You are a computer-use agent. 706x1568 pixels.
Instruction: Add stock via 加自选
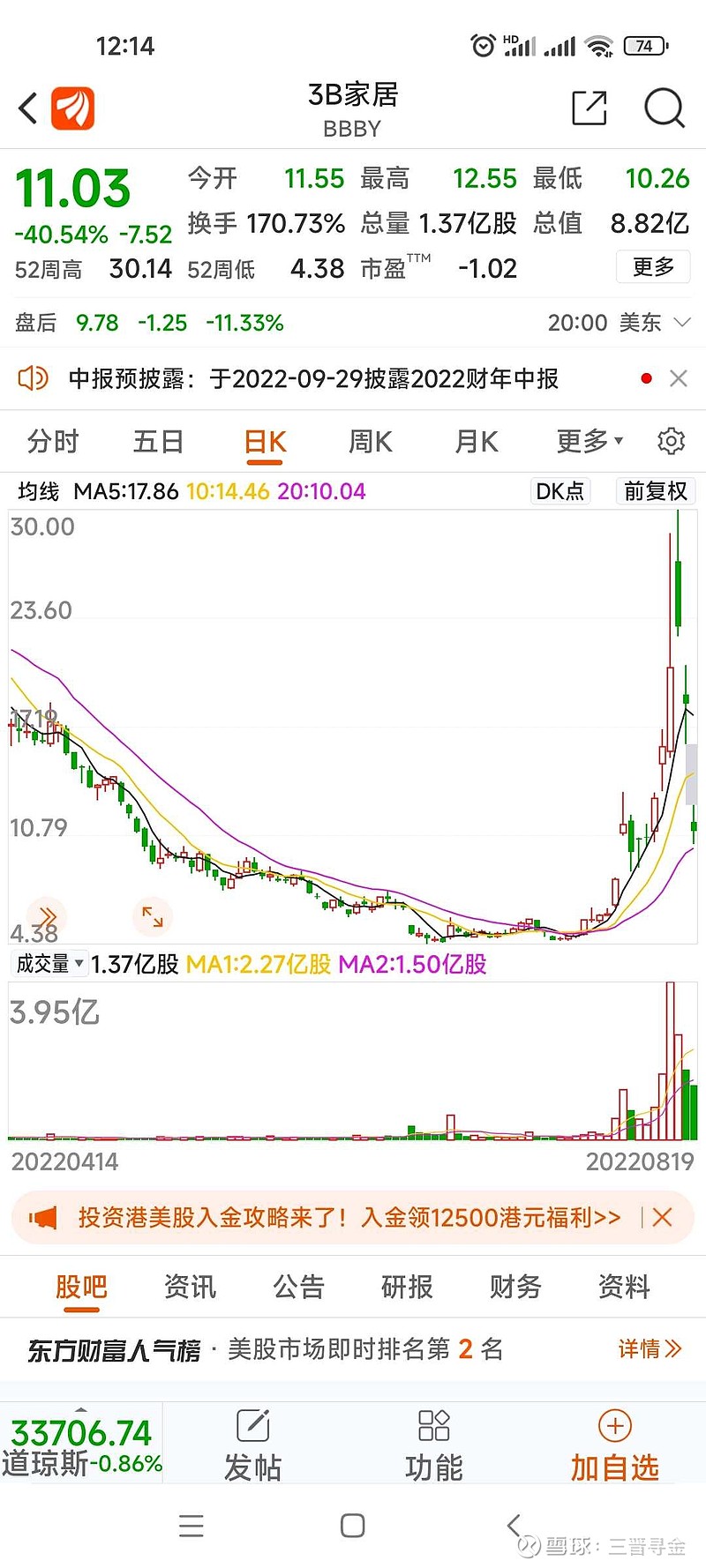[614, 1446]
